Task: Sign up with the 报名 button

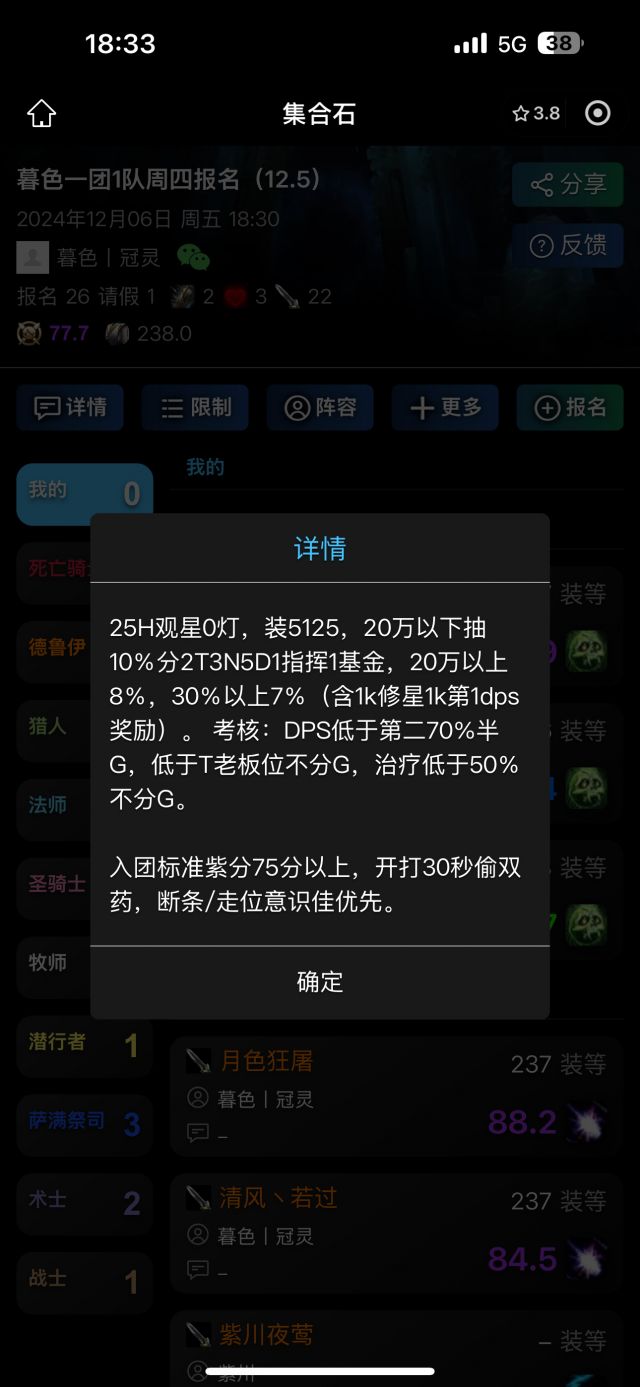Action: (x=570, y=408)
